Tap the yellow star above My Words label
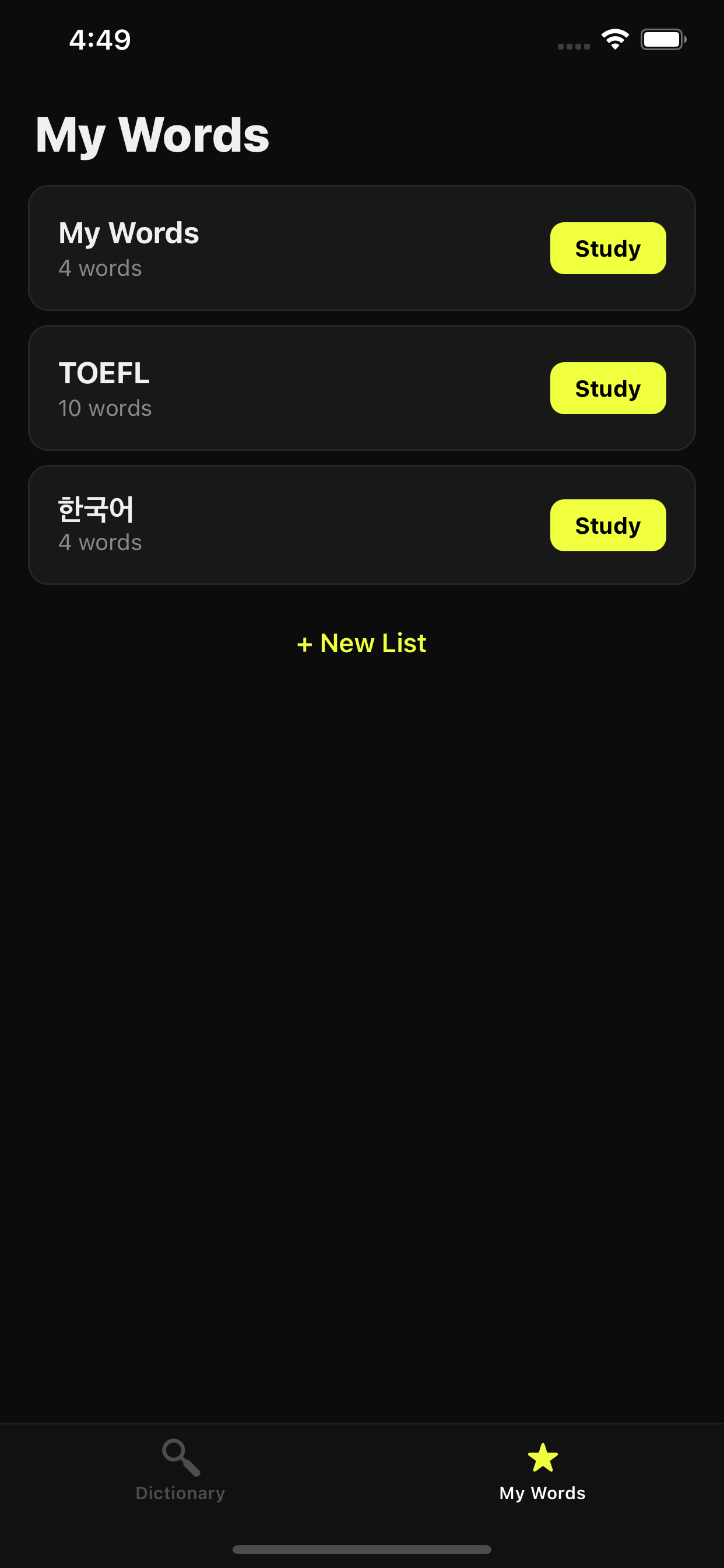 tap(542, 1457)
